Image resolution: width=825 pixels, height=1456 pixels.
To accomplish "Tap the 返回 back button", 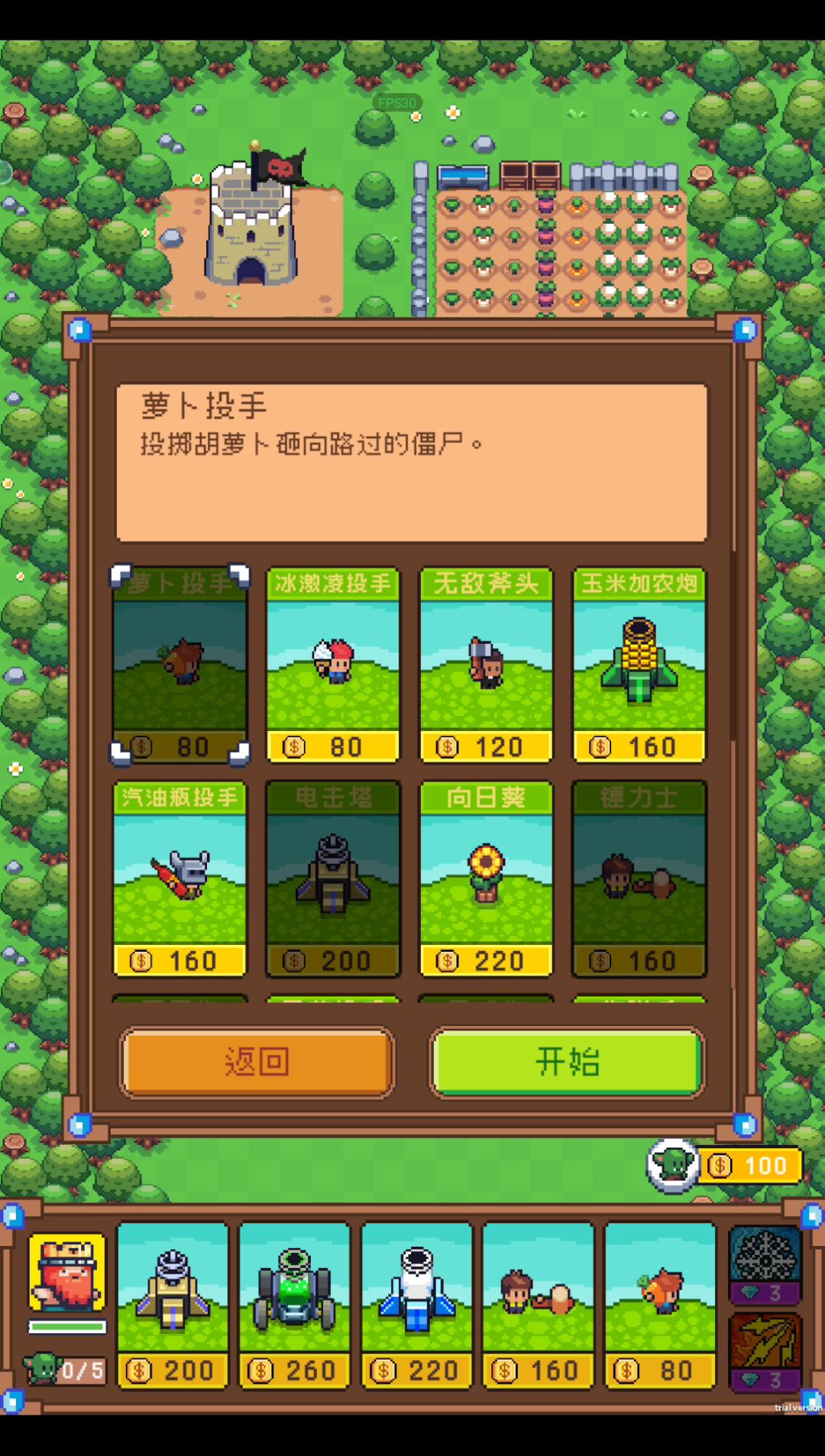I will tap(257, 1062).
